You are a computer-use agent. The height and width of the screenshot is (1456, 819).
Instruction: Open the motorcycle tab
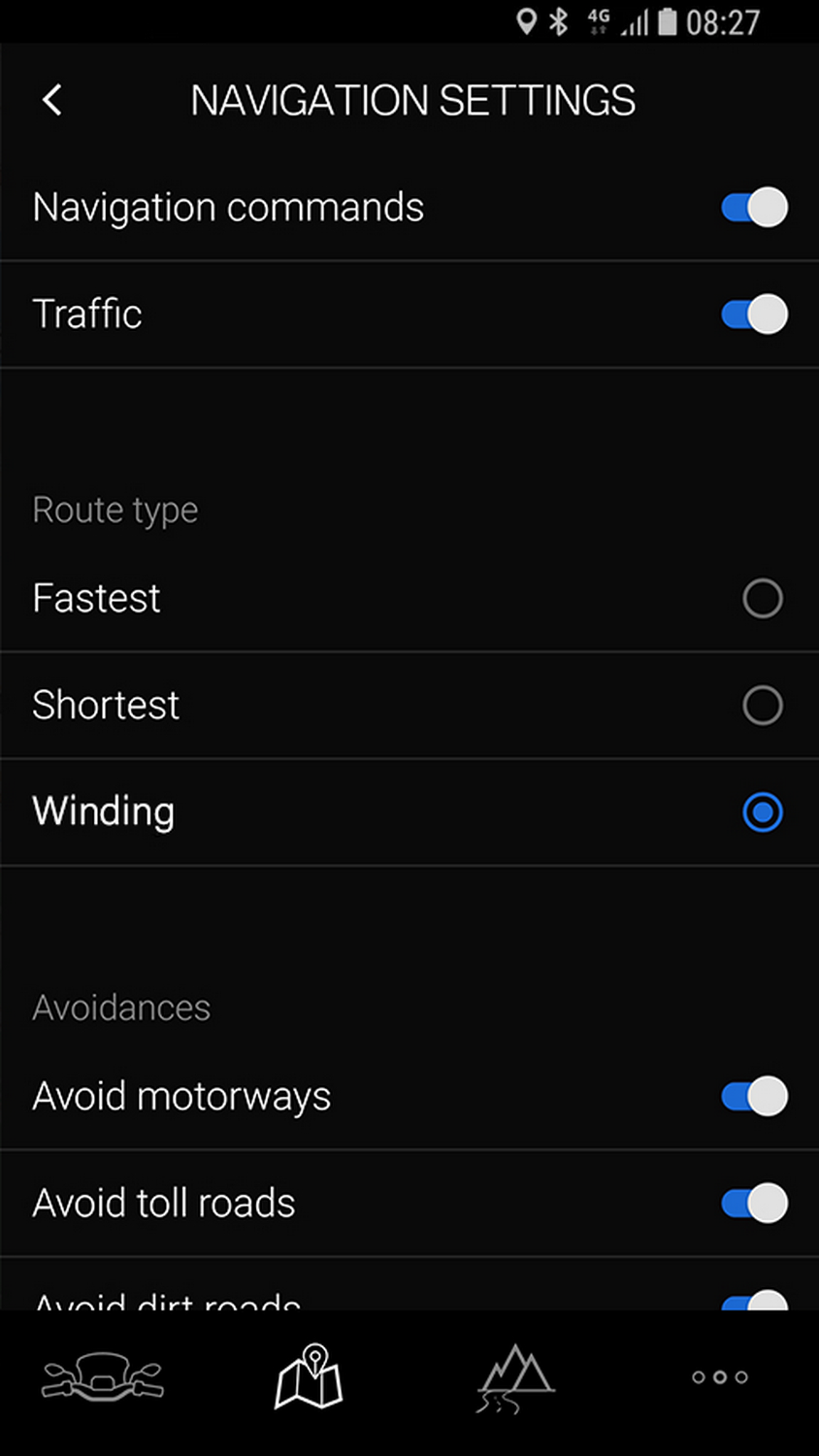click(103, 1377)
